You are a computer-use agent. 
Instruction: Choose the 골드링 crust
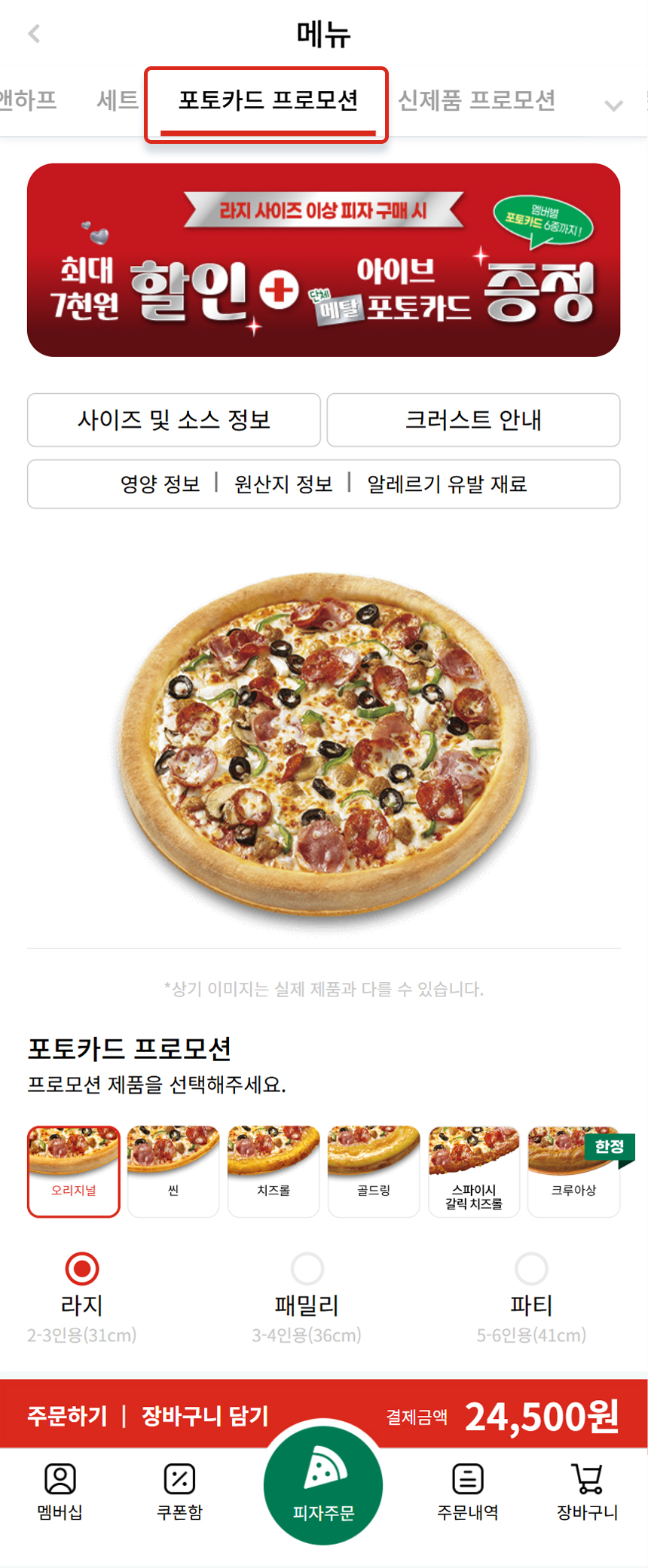(x=374, y=1170)
